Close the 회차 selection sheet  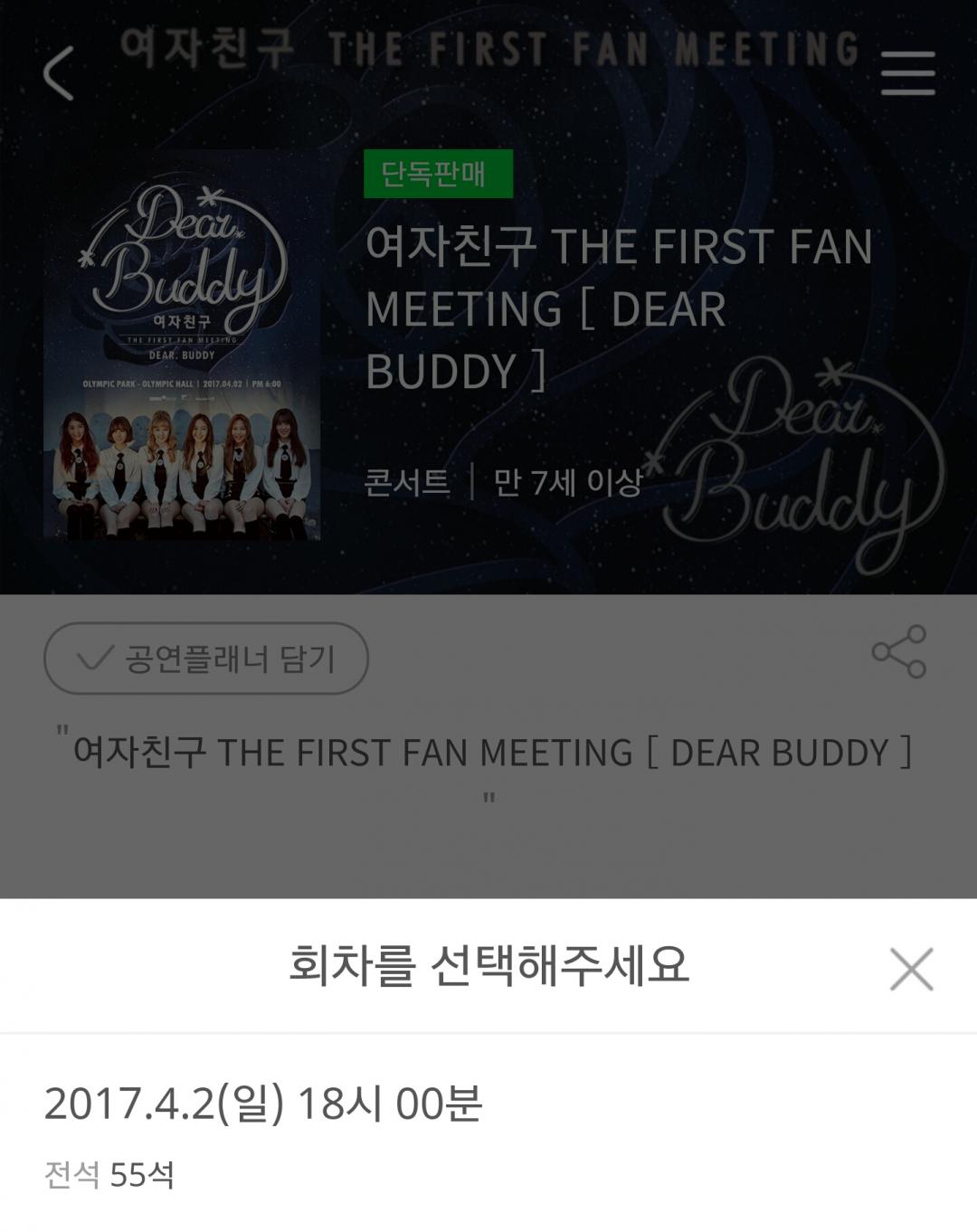pos(911,970)
